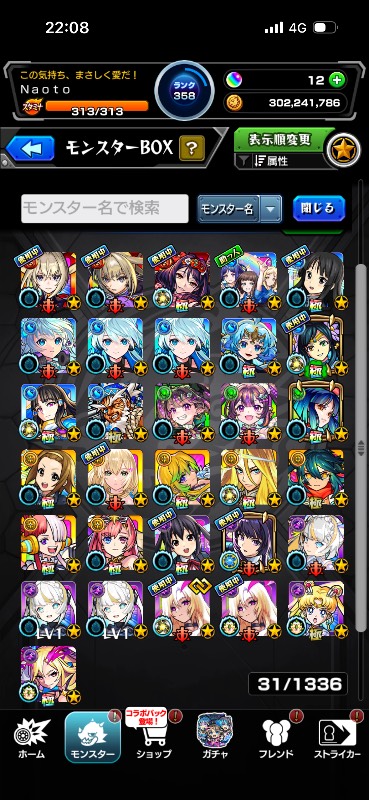Open the ストライカー tab

point(337,738)
